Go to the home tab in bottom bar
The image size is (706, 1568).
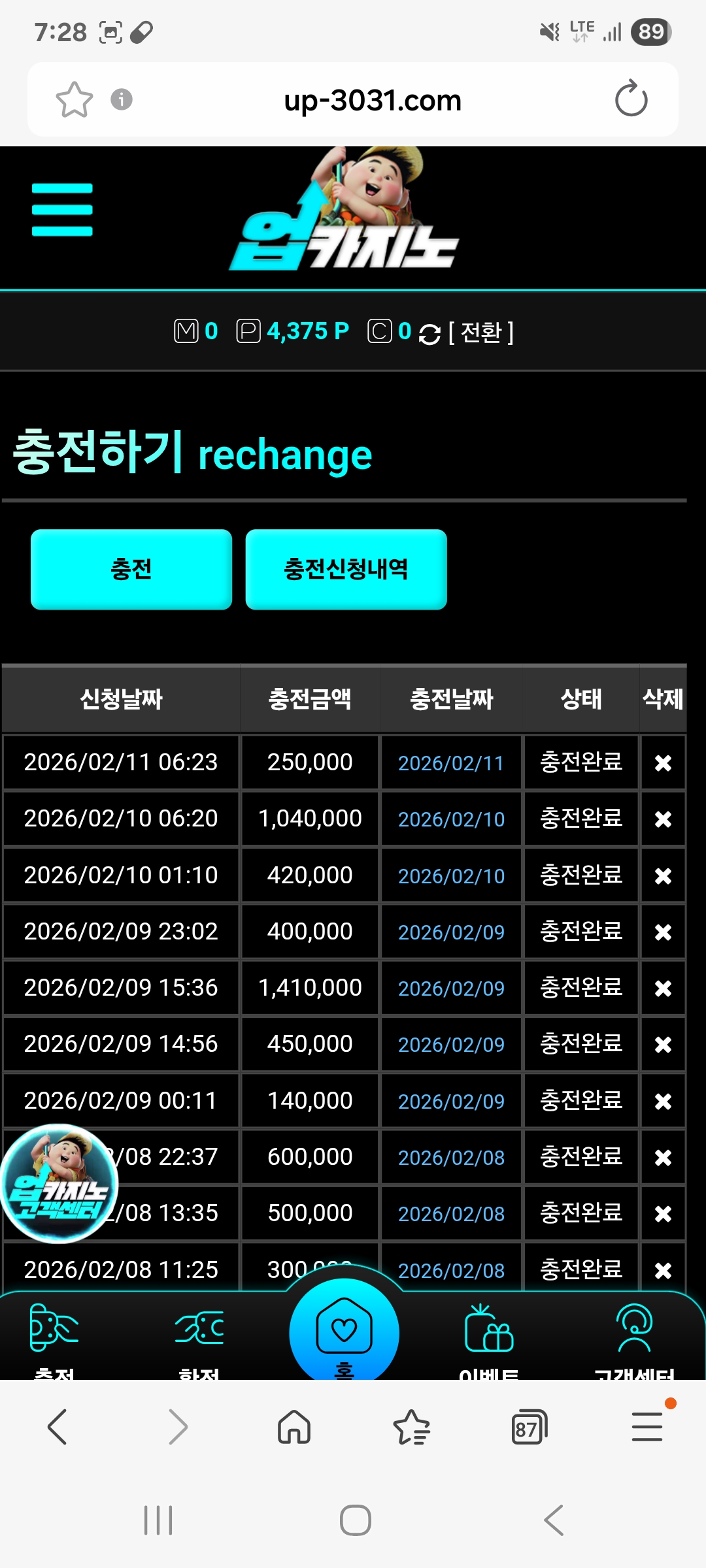click(344, 1333)
